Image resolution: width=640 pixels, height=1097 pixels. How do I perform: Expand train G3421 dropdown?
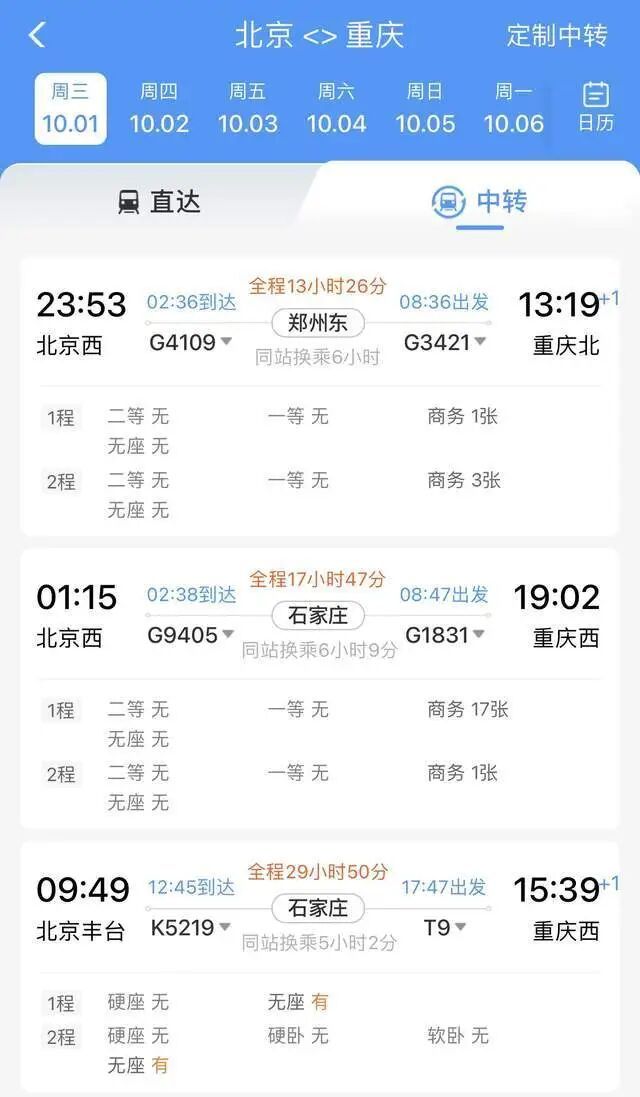445,342
